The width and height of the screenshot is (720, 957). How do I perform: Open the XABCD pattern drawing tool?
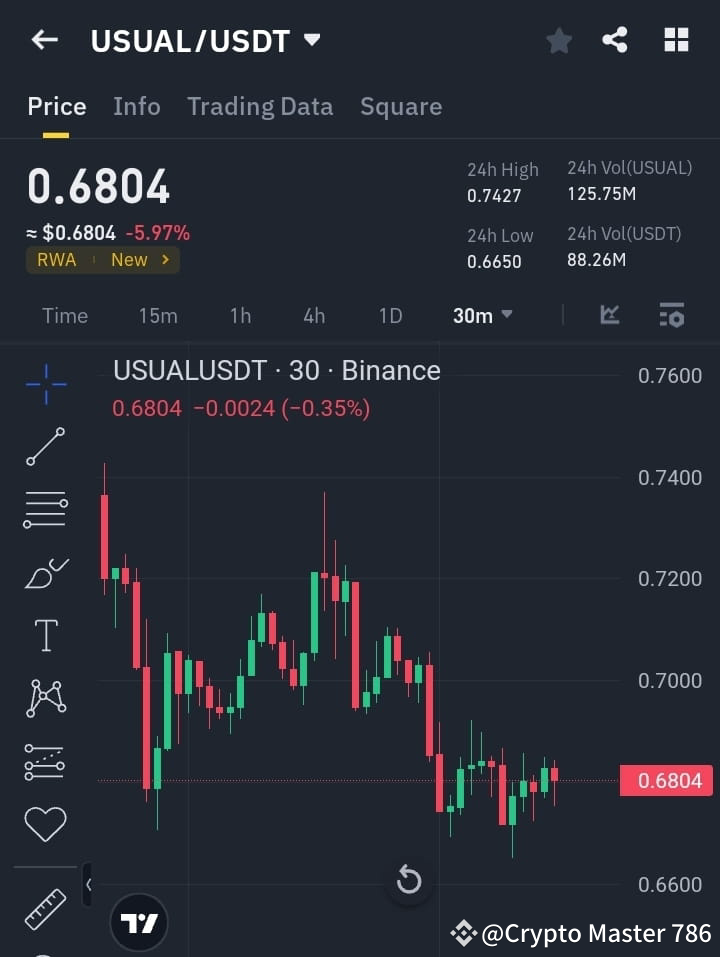coord(45,698)
